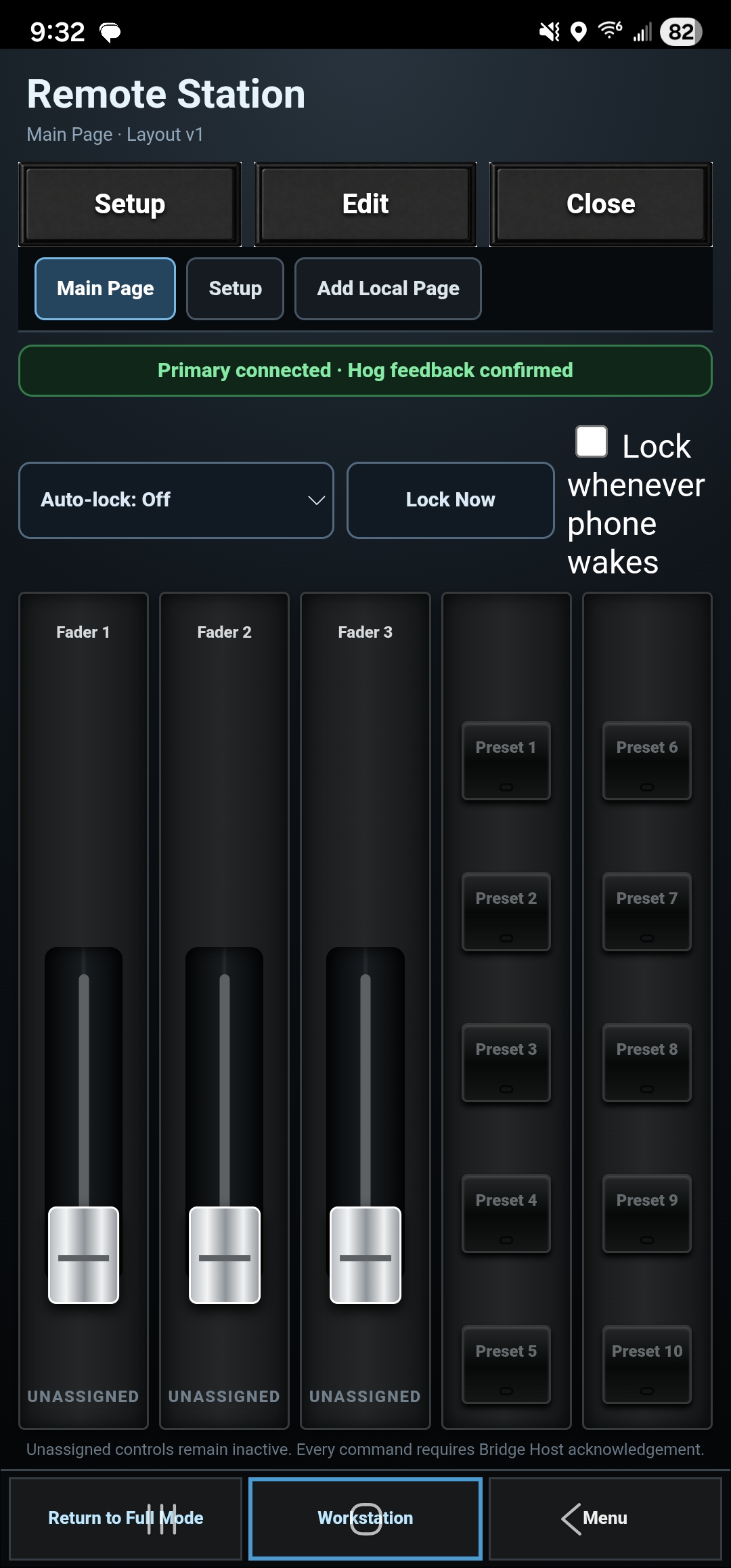Return to Full Mode
This screenshot has height=1568, width=731.
coord(126,1519)
